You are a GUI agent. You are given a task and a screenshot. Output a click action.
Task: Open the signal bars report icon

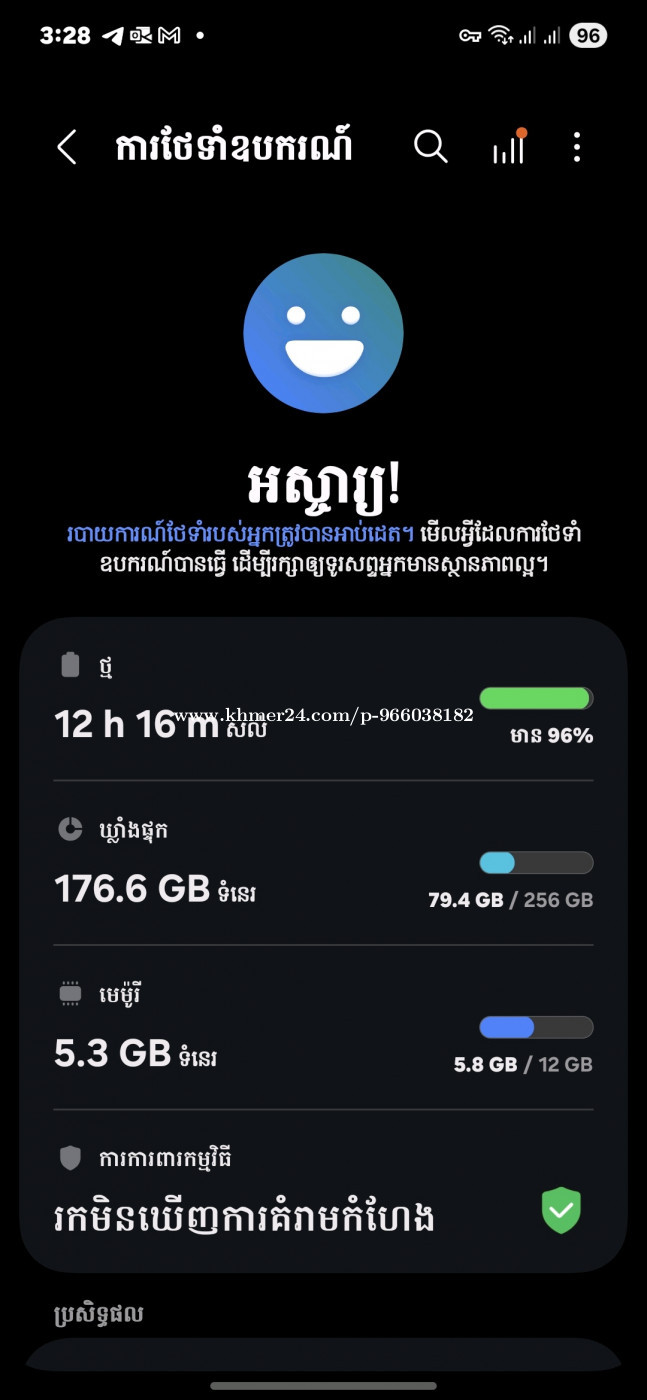click(x=509, y=147)
